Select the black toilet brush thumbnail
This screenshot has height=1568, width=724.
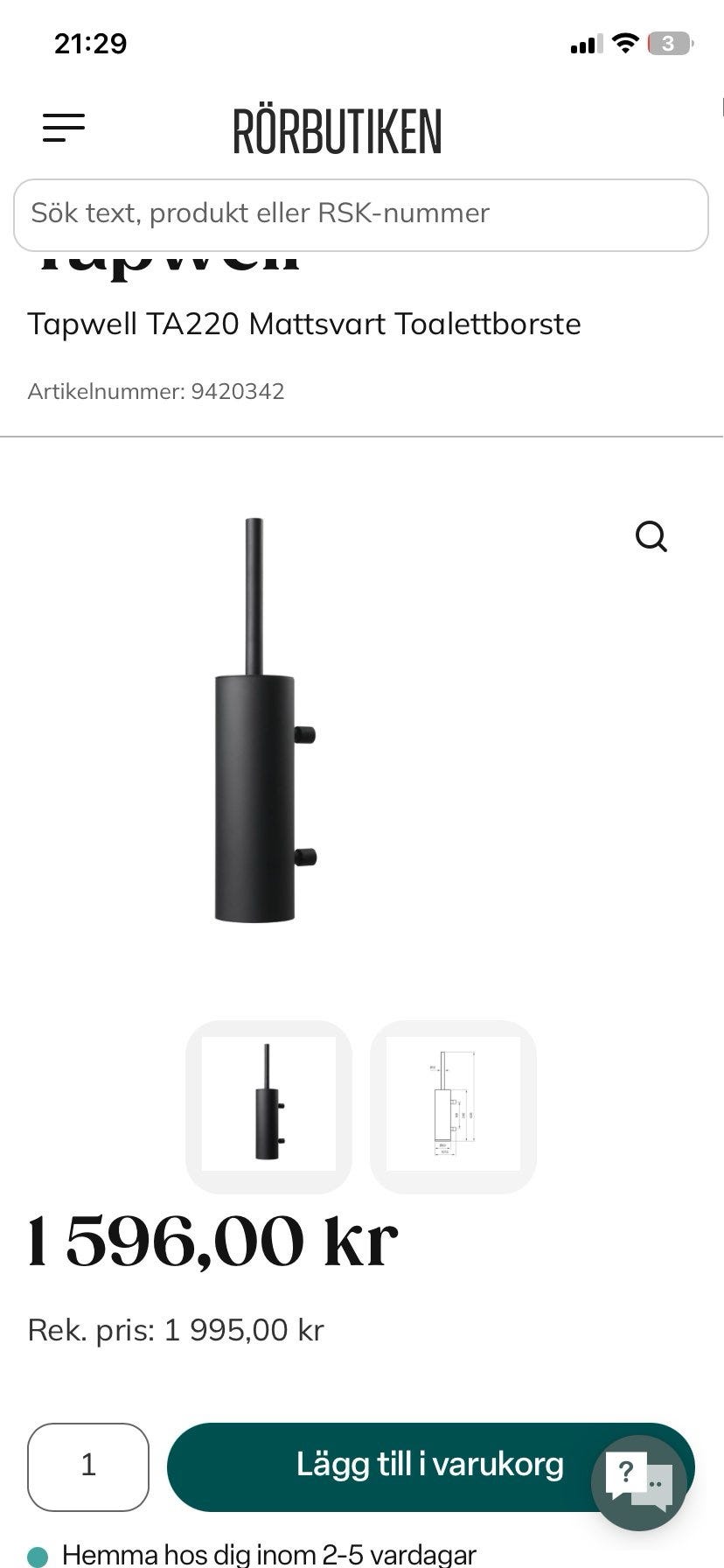[x=268, y=1105]
